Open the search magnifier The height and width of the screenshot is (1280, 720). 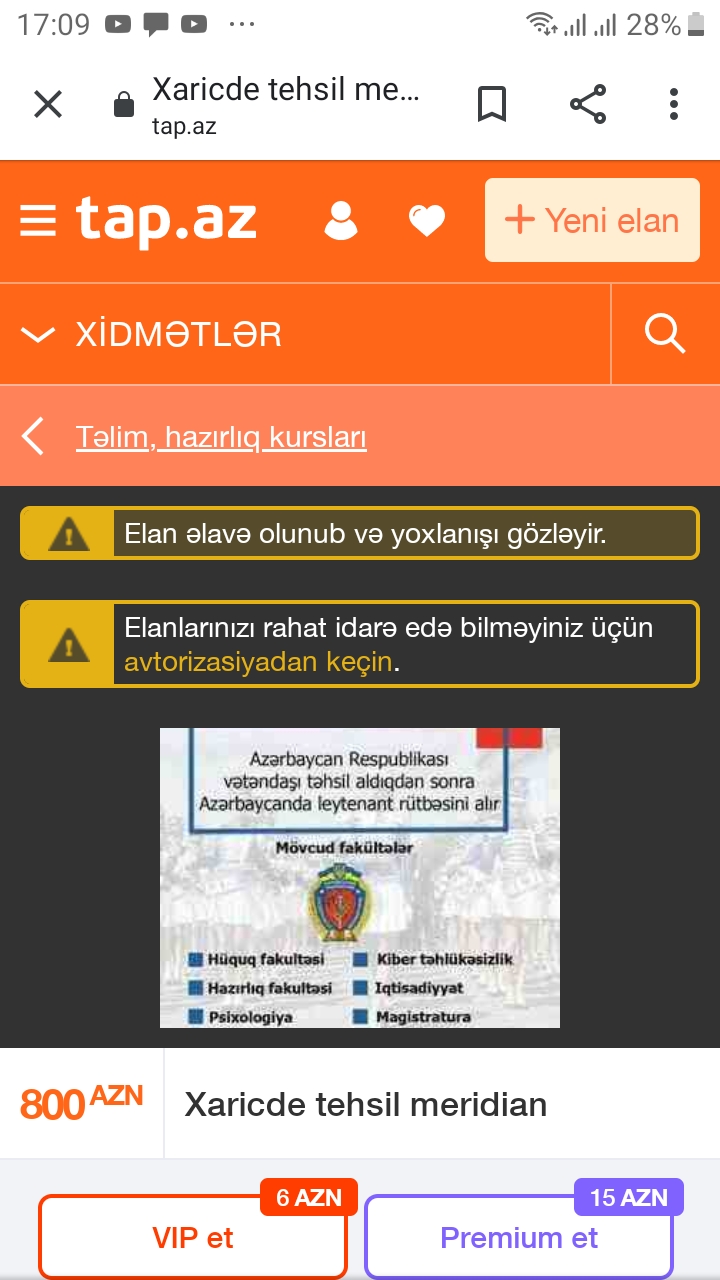[665, 334]
